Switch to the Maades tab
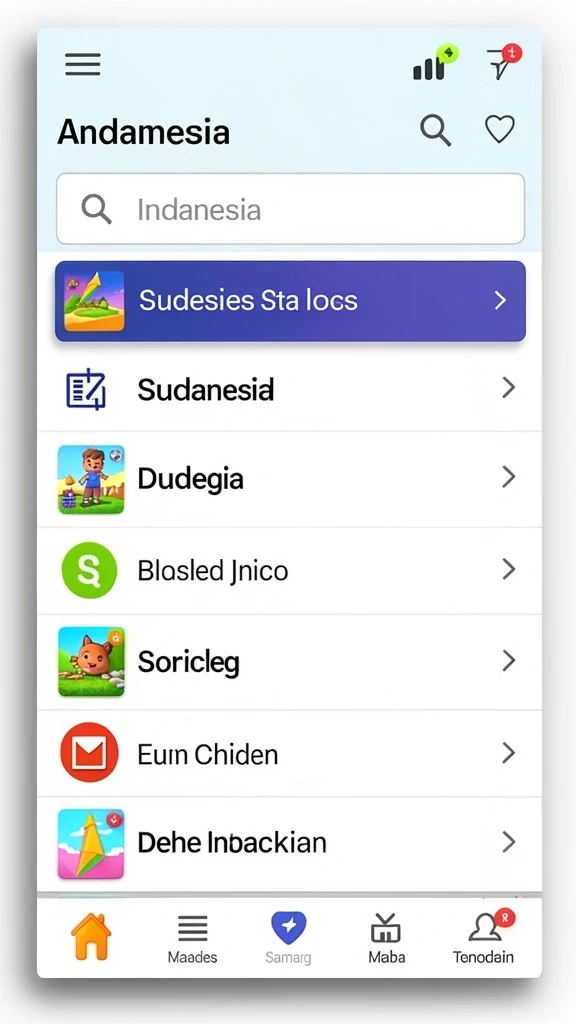This screenshot has height=1024, width=576. (192, 939)
